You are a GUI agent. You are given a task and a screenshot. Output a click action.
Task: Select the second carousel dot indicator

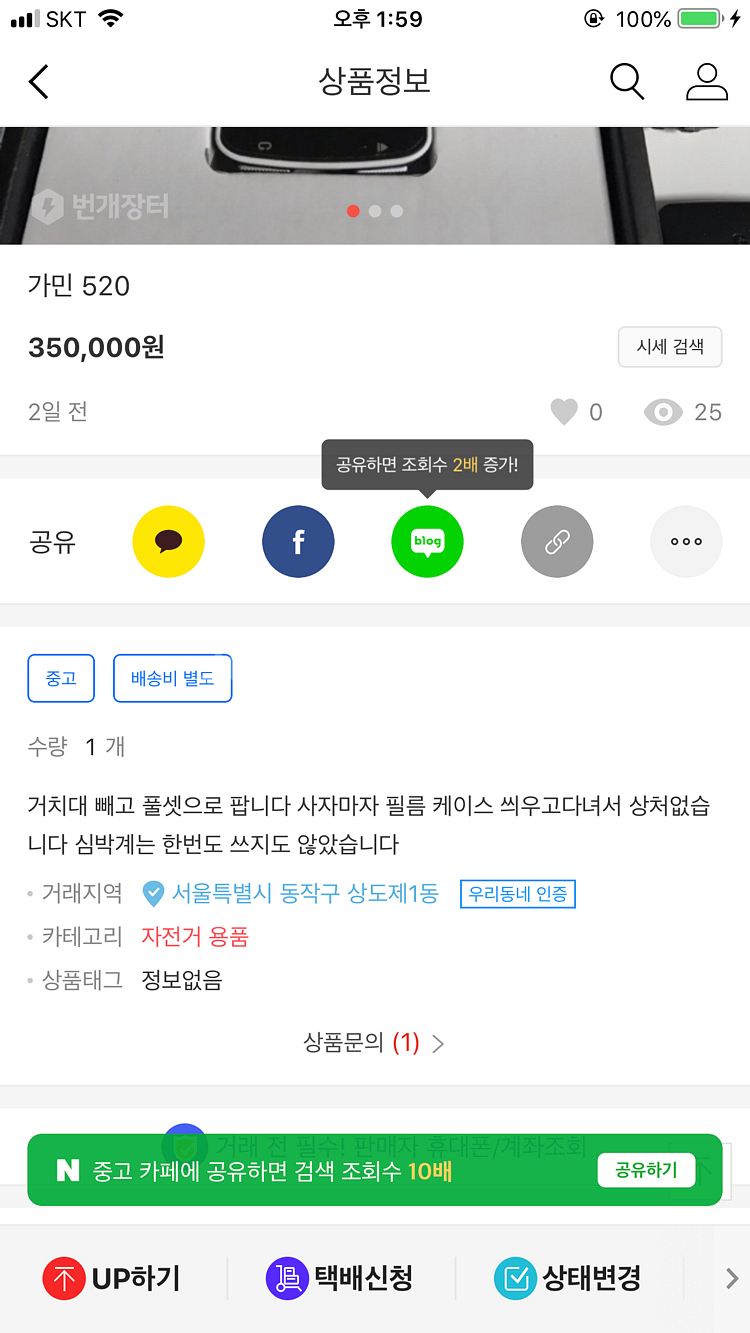click(x=375, y=211)
